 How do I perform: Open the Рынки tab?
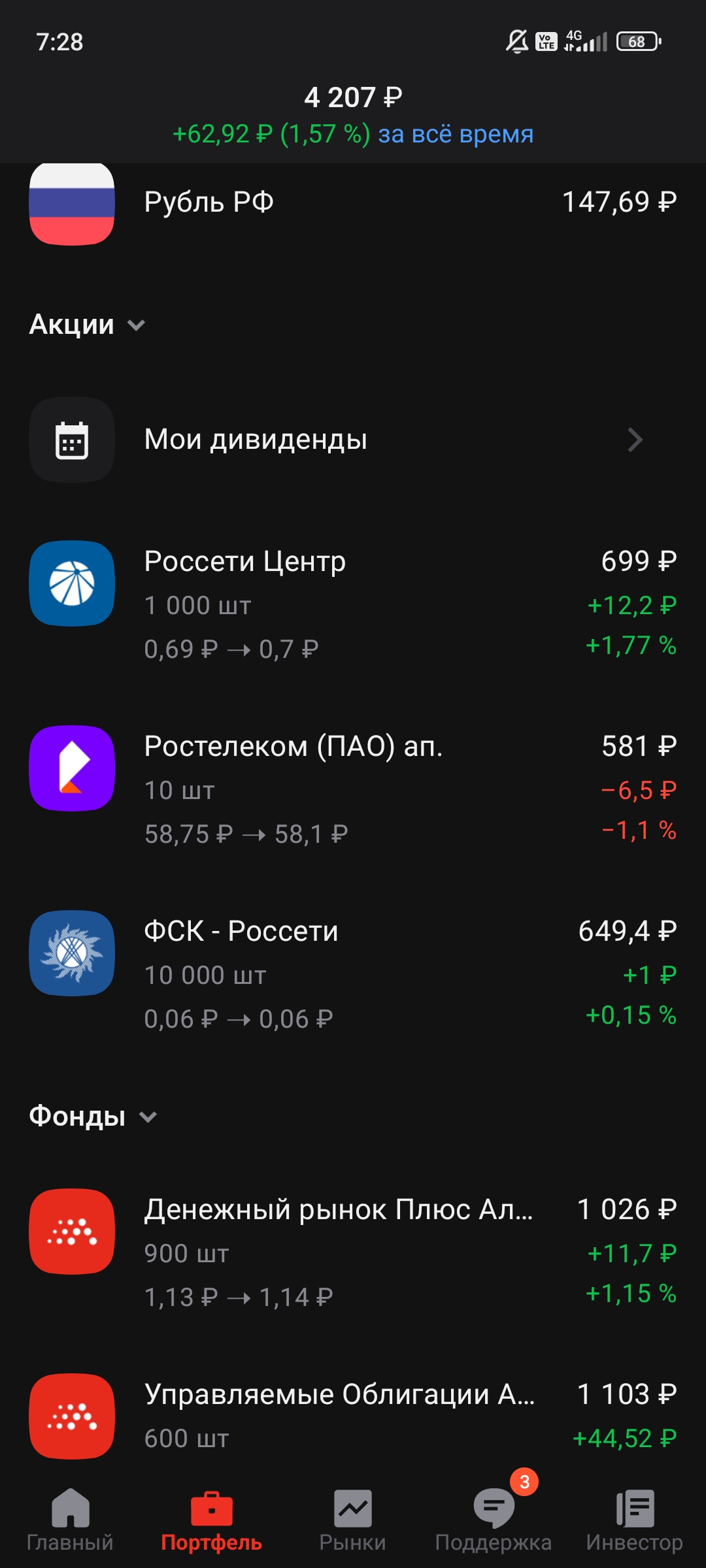point(352,1520)
